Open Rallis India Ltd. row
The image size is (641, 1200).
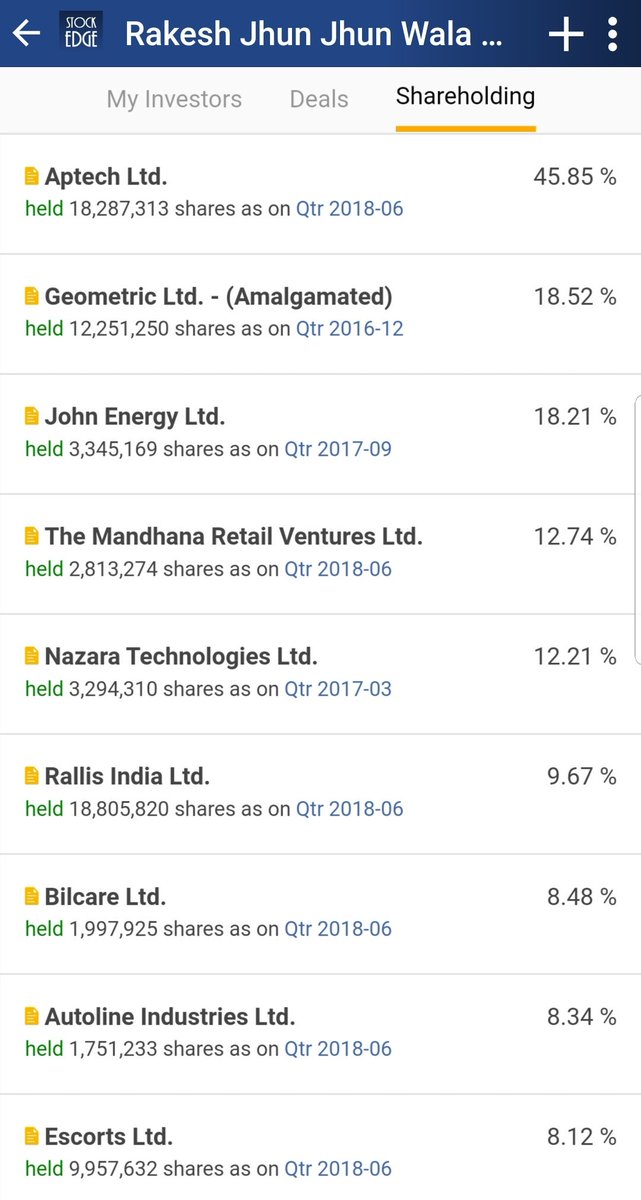320,794
